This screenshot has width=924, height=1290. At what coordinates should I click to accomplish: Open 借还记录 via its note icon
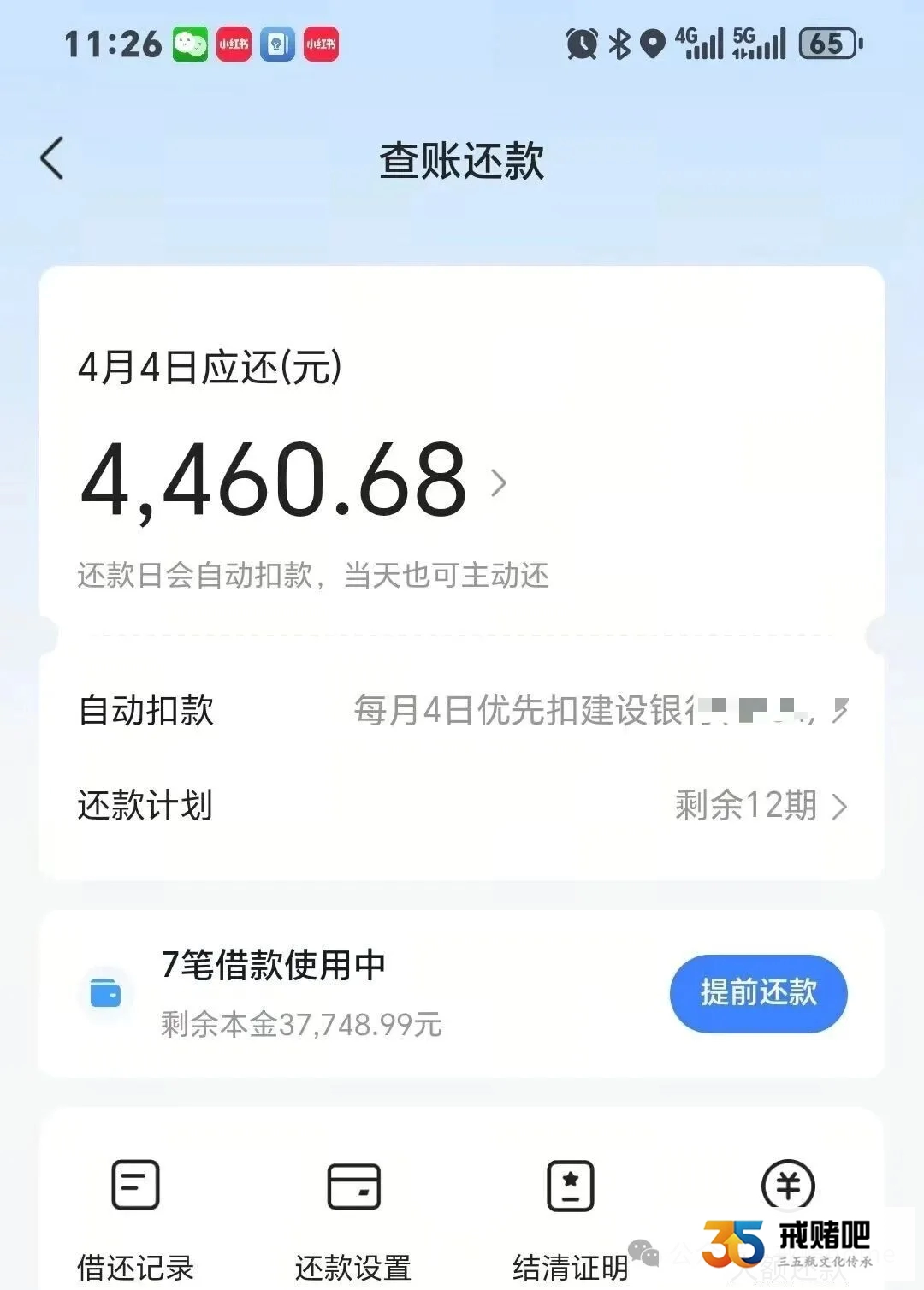(x=133, y=1186)
